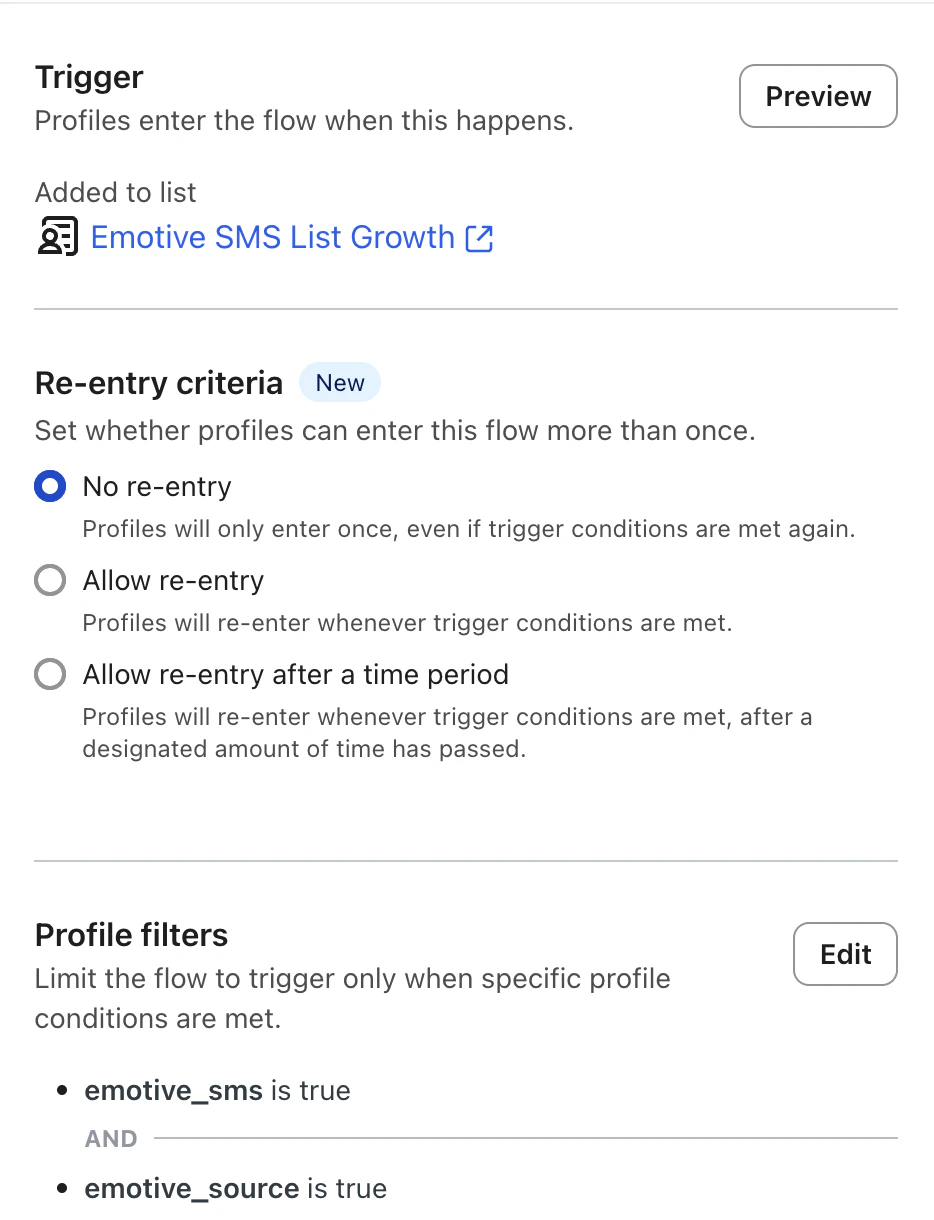This screenshot has height=1220, width=934.
Task: Choose Allow re-entry after a time period
Action: [50, 674]
